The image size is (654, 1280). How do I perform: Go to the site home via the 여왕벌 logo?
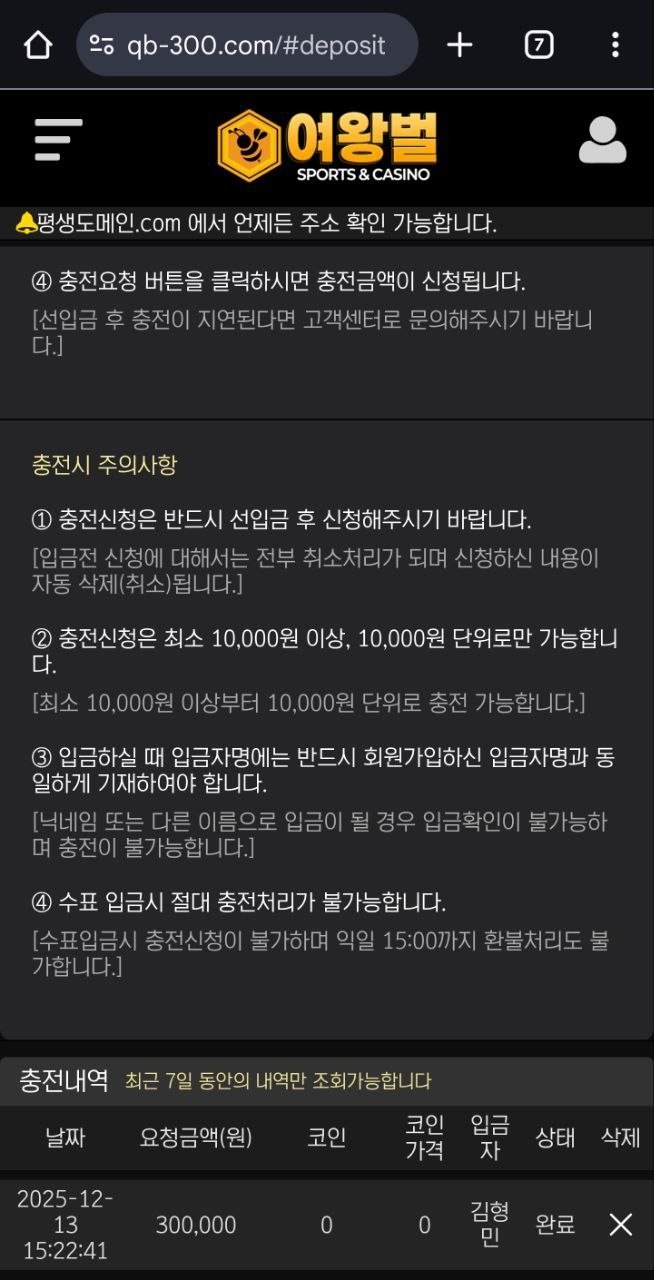point(327,146)
